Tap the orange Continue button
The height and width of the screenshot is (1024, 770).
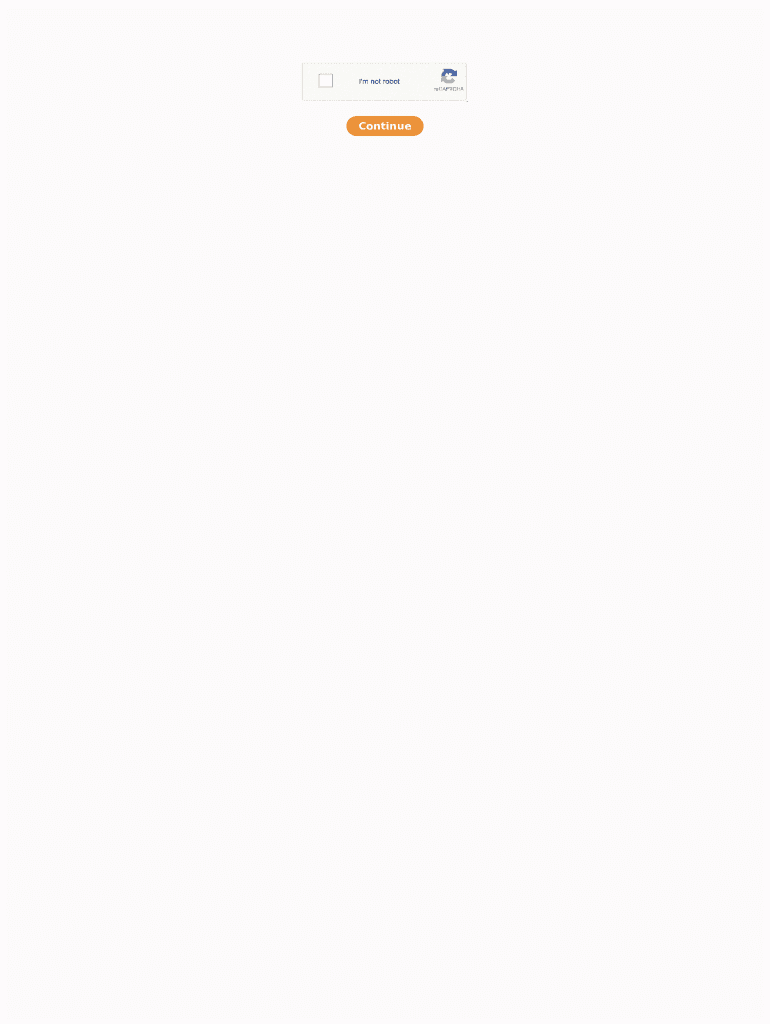(385, 126)
